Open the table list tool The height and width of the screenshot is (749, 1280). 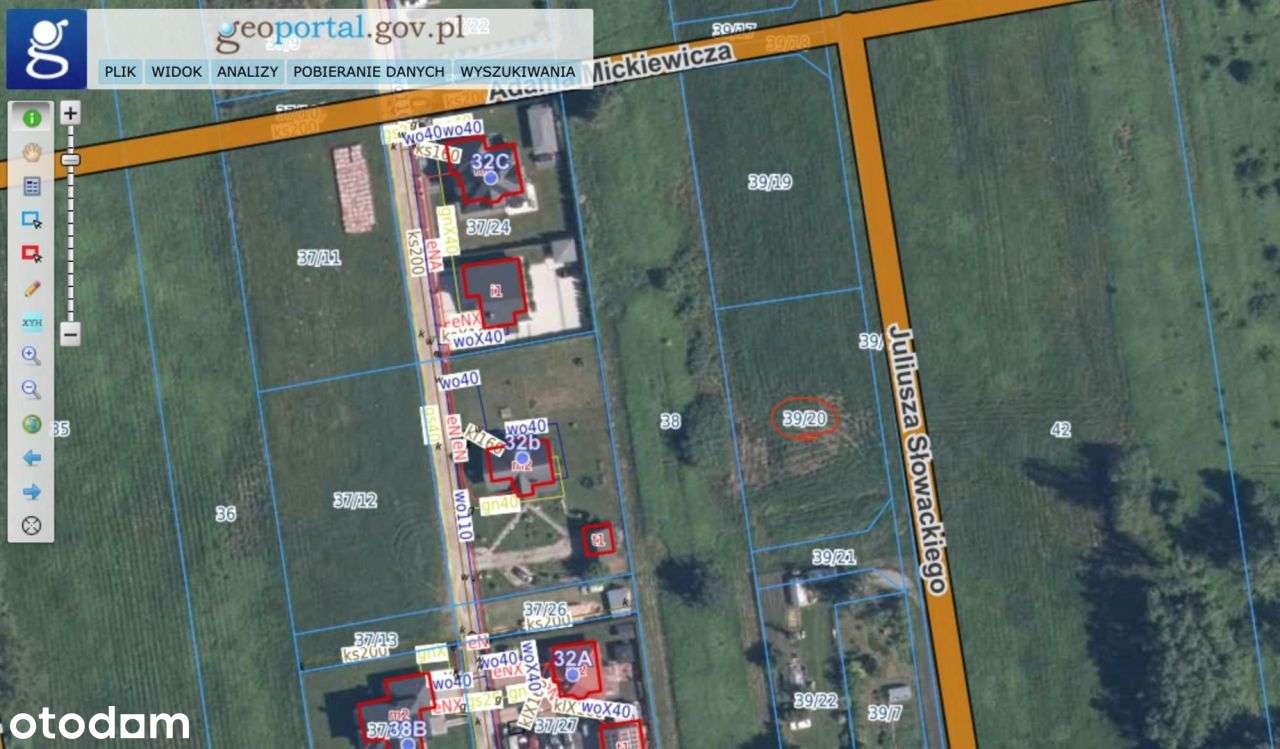click(32, 186)
